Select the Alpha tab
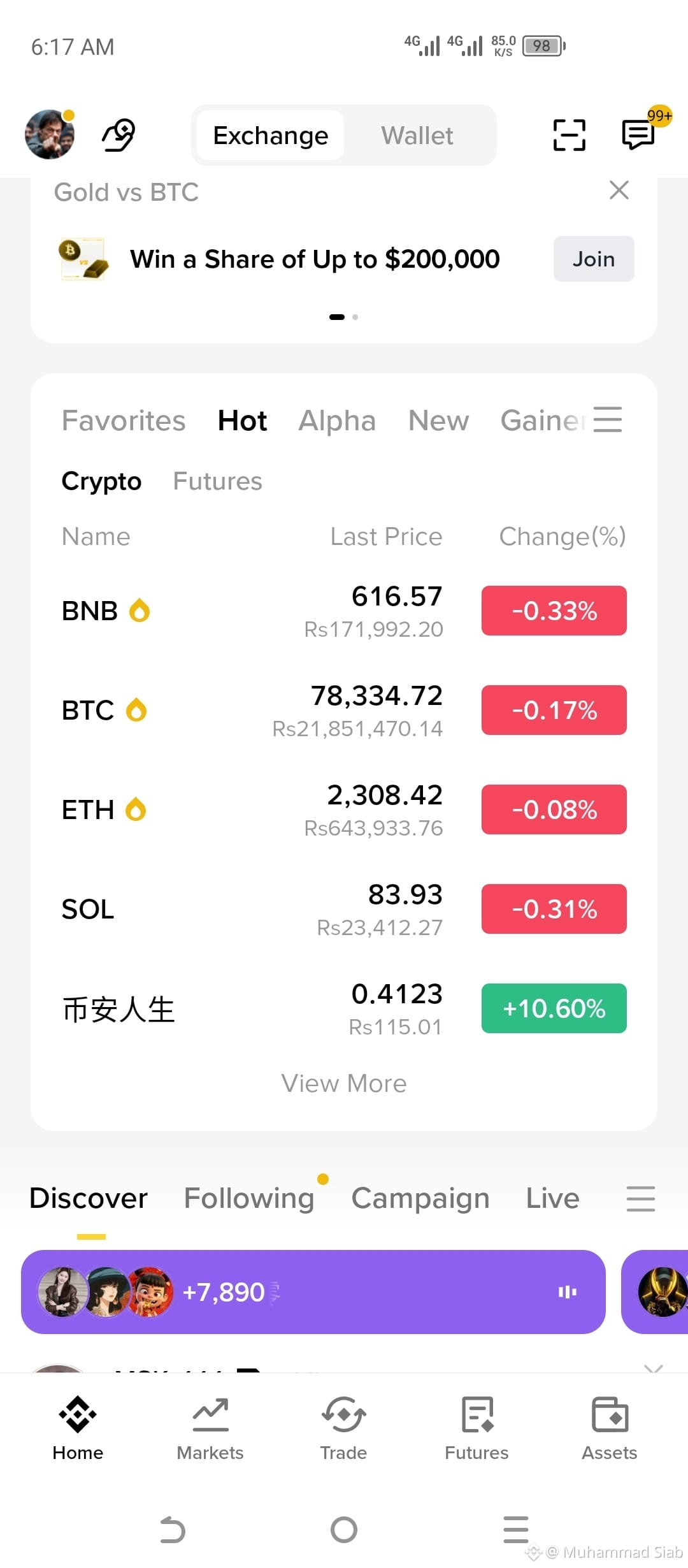Screen dimensions: 688x1568 coord(337,421)
